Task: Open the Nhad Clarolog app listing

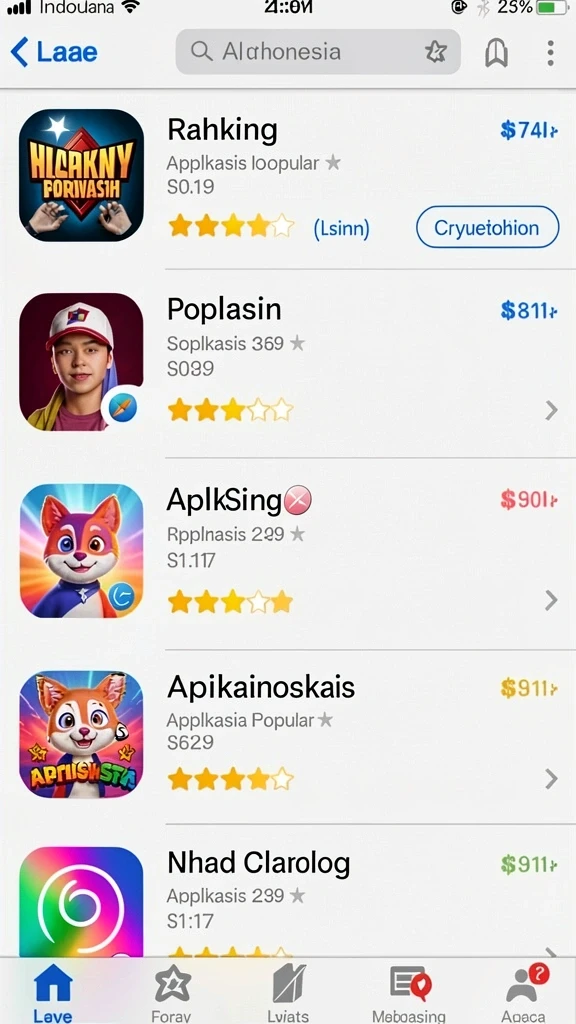Action: click(288, 898)
